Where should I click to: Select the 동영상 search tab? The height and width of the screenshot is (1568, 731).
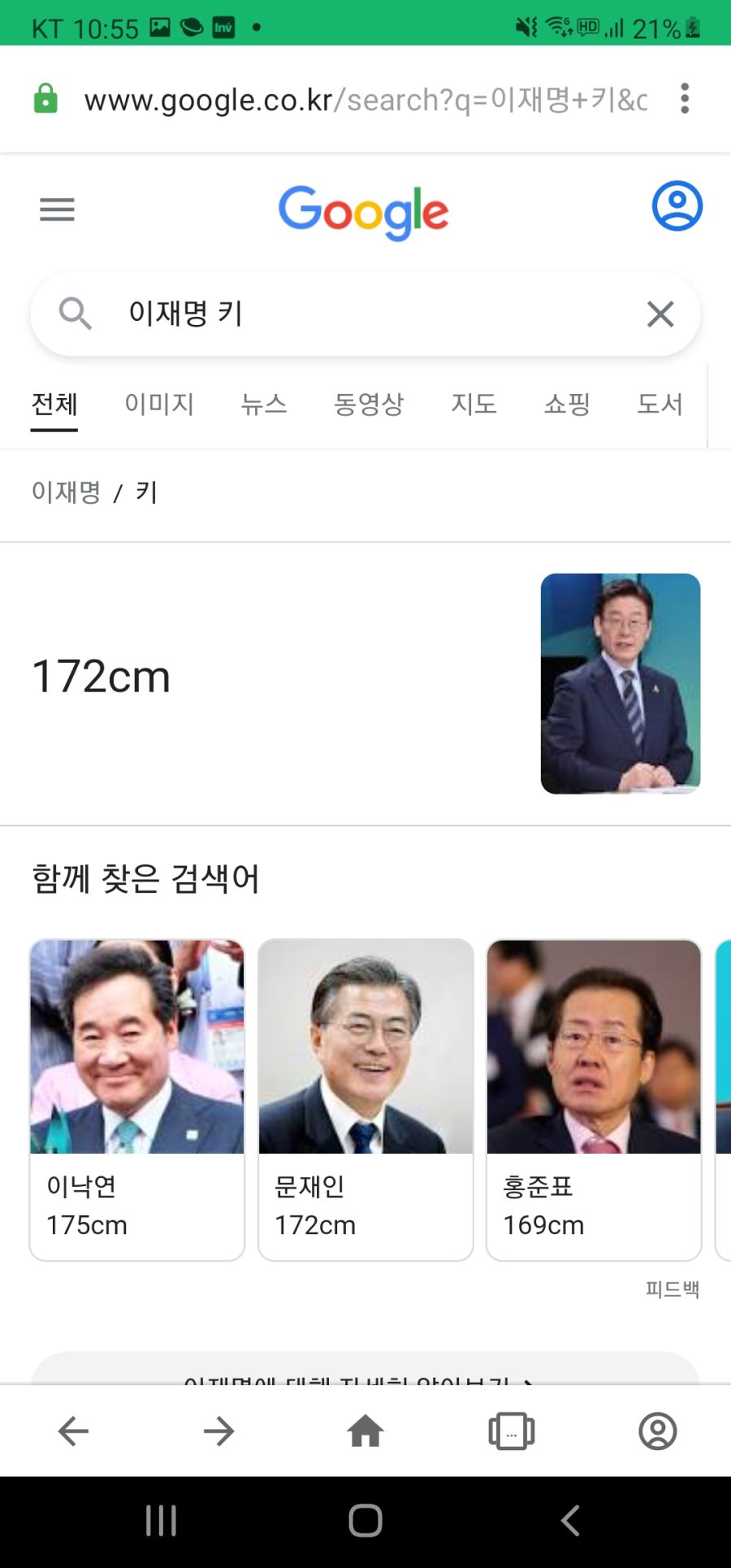369,404
